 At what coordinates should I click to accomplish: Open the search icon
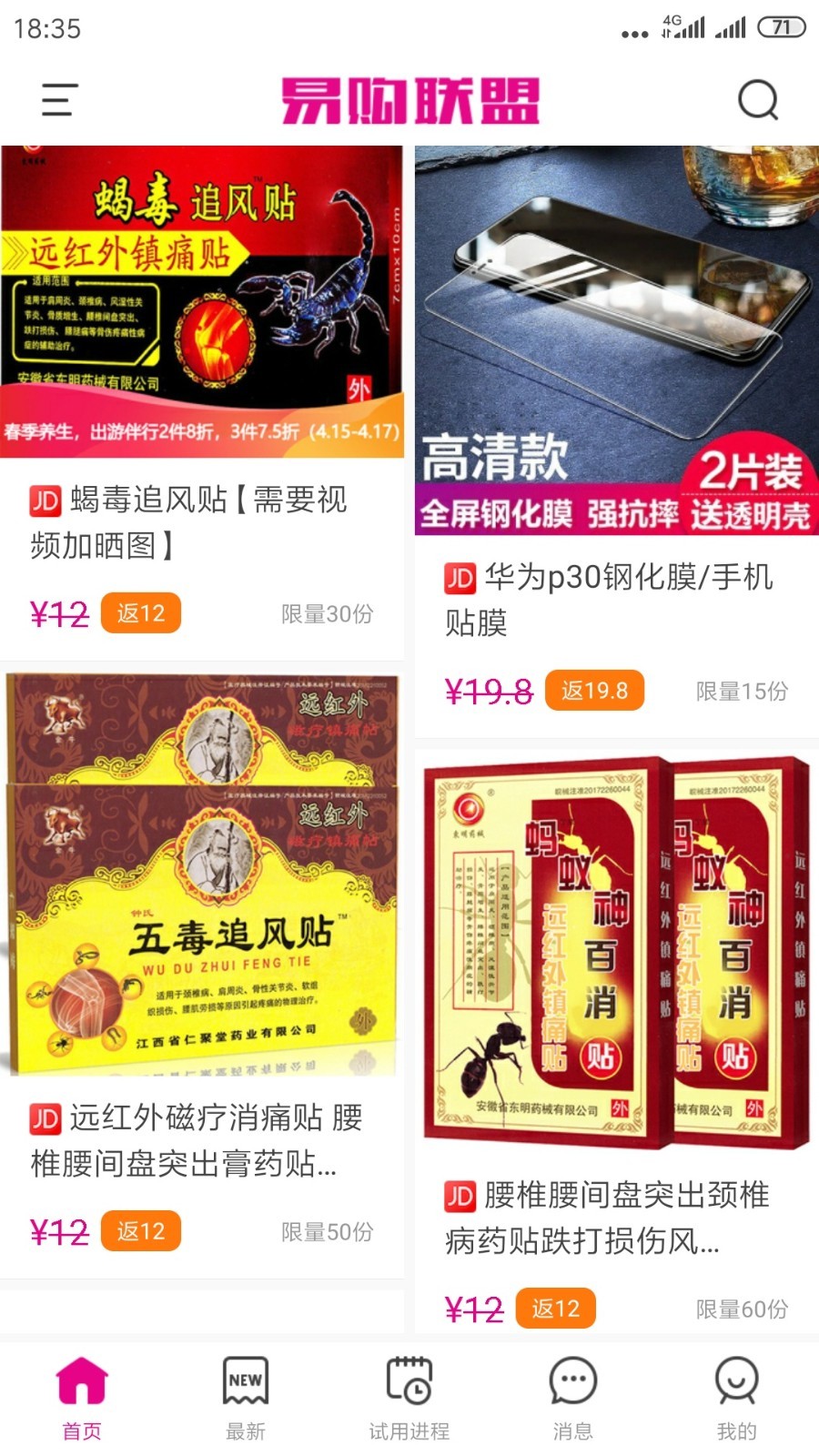point(757,100)
